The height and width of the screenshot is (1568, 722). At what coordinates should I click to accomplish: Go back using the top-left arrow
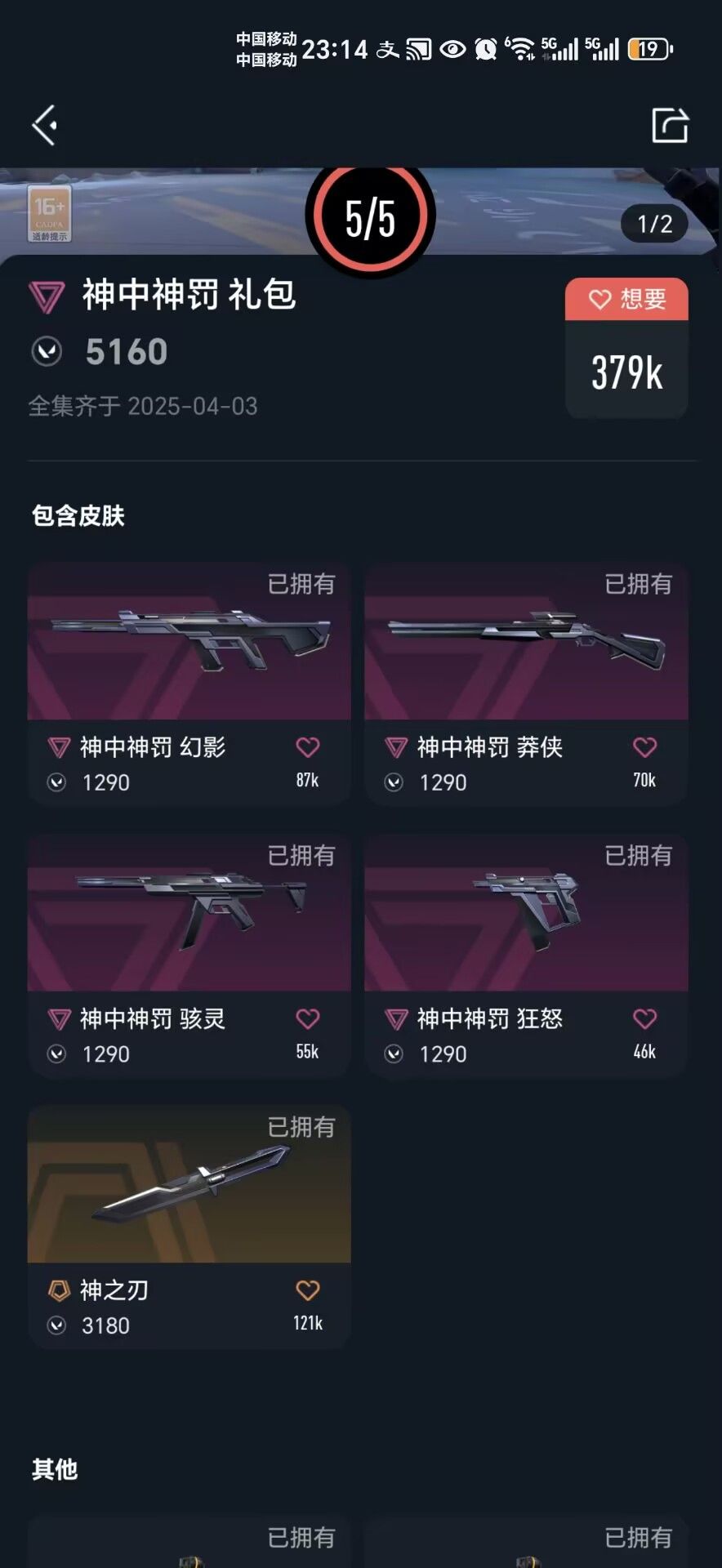click(45, 125)
